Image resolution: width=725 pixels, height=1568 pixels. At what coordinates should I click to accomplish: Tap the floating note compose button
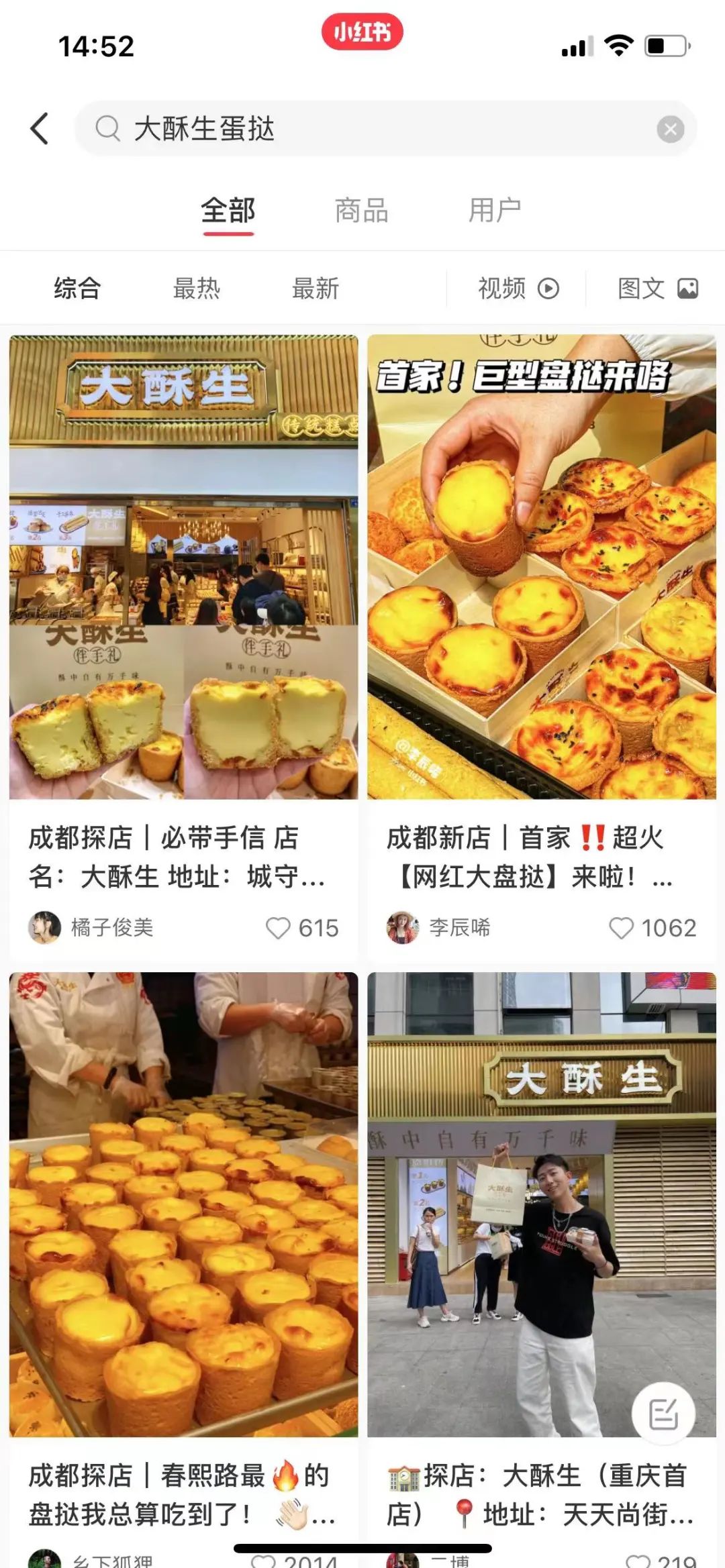click(663, 1413)
